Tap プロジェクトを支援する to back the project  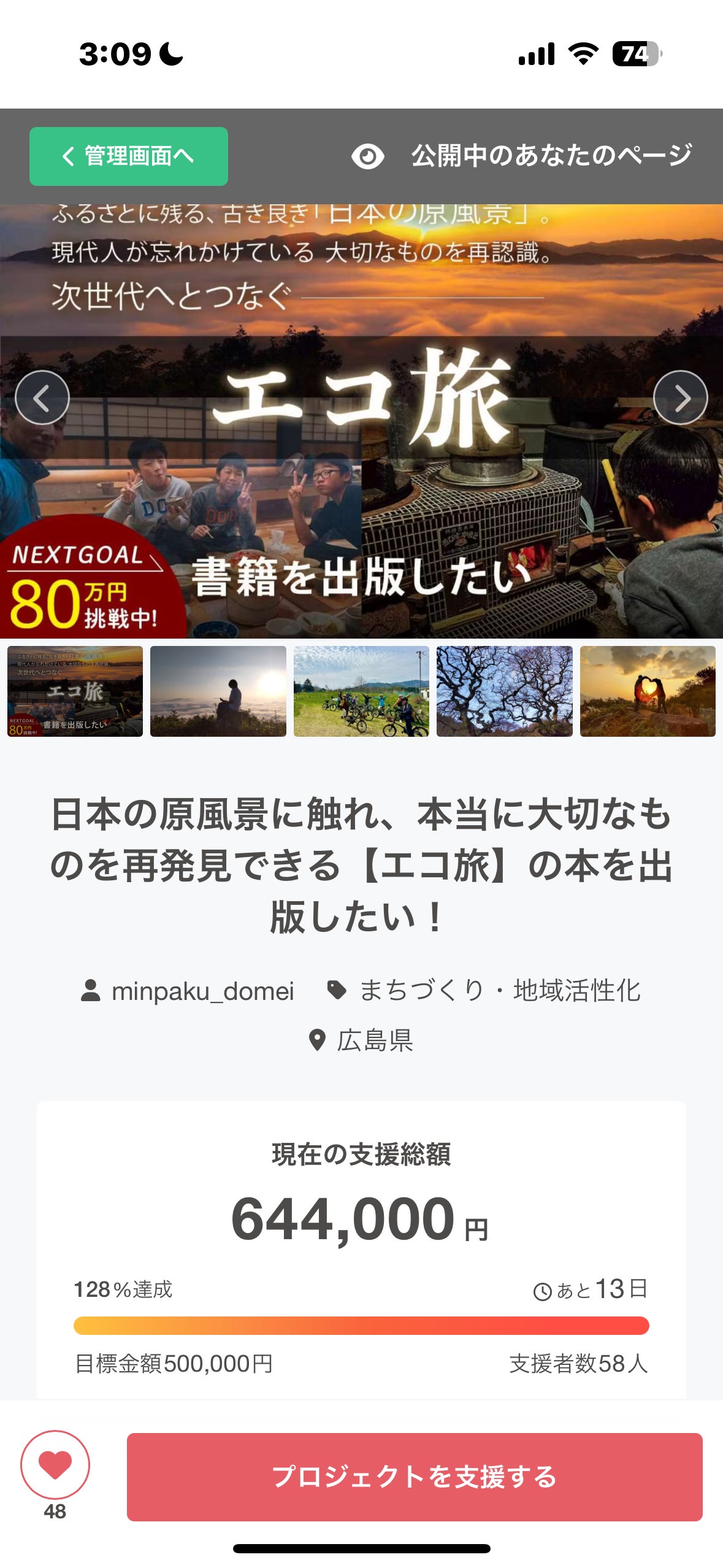point(415,1477)
